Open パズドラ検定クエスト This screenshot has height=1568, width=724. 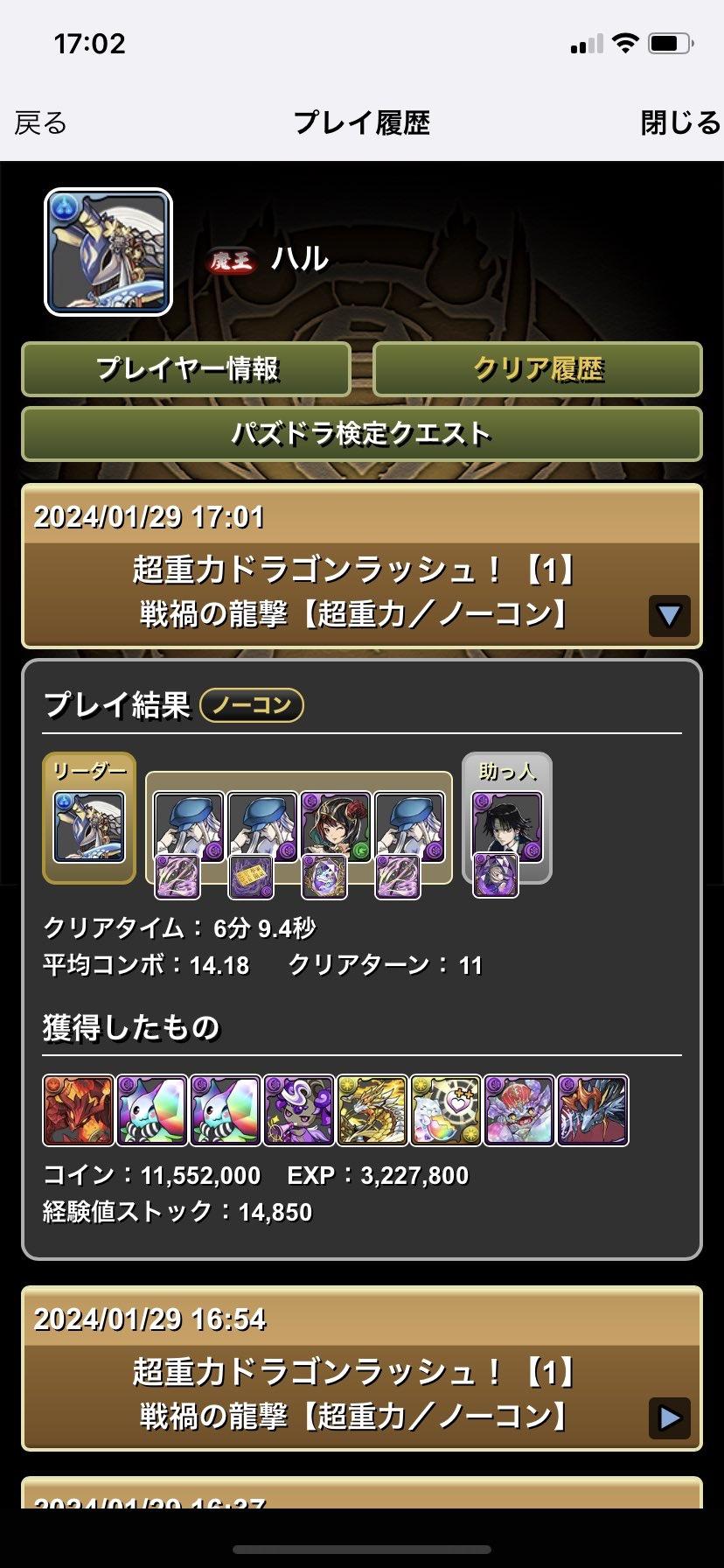(x=361, y=434)
